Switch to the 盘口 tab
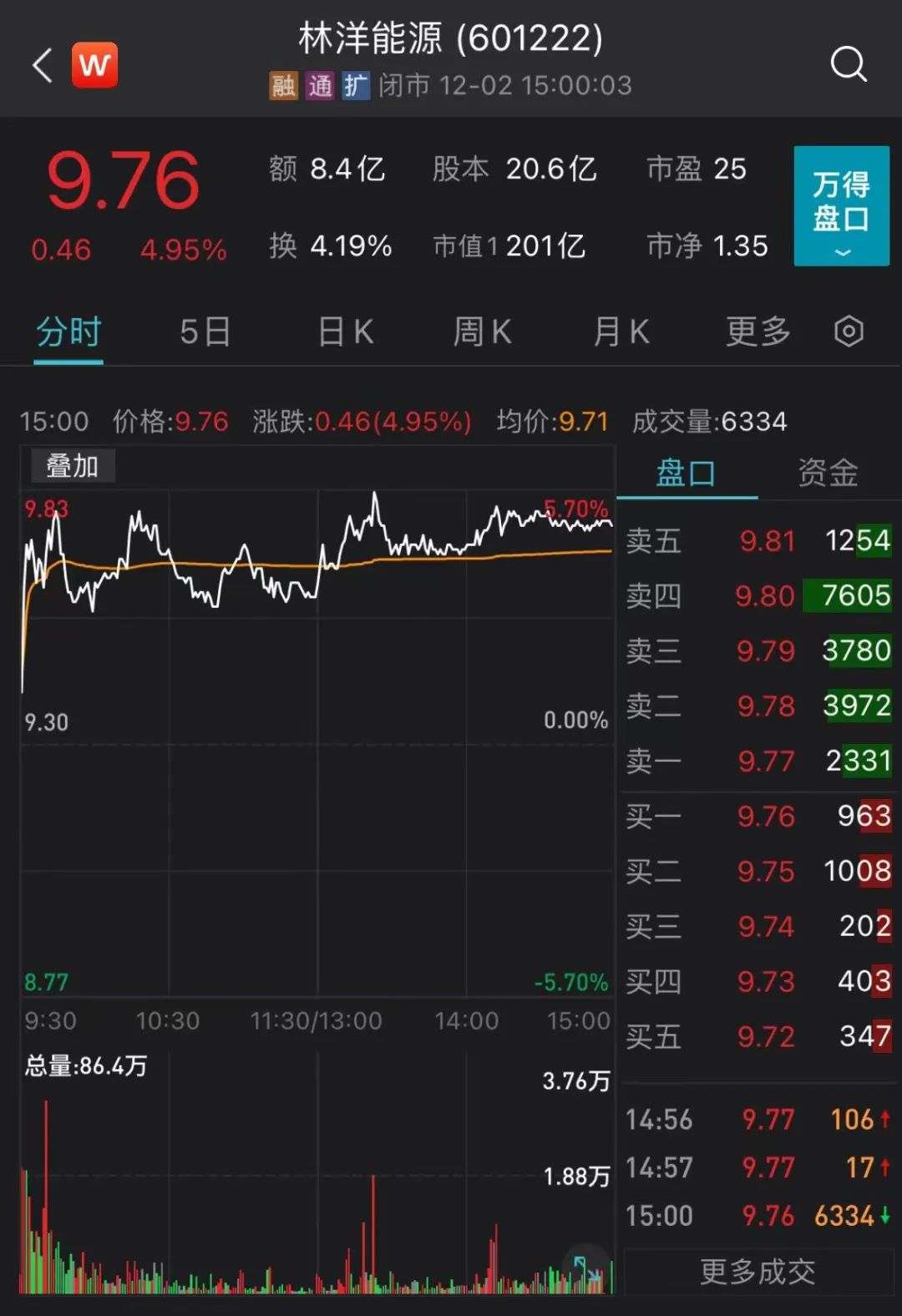Viewport: 902px width, 1316px height. pyautogui.click(x=686, y=473)
